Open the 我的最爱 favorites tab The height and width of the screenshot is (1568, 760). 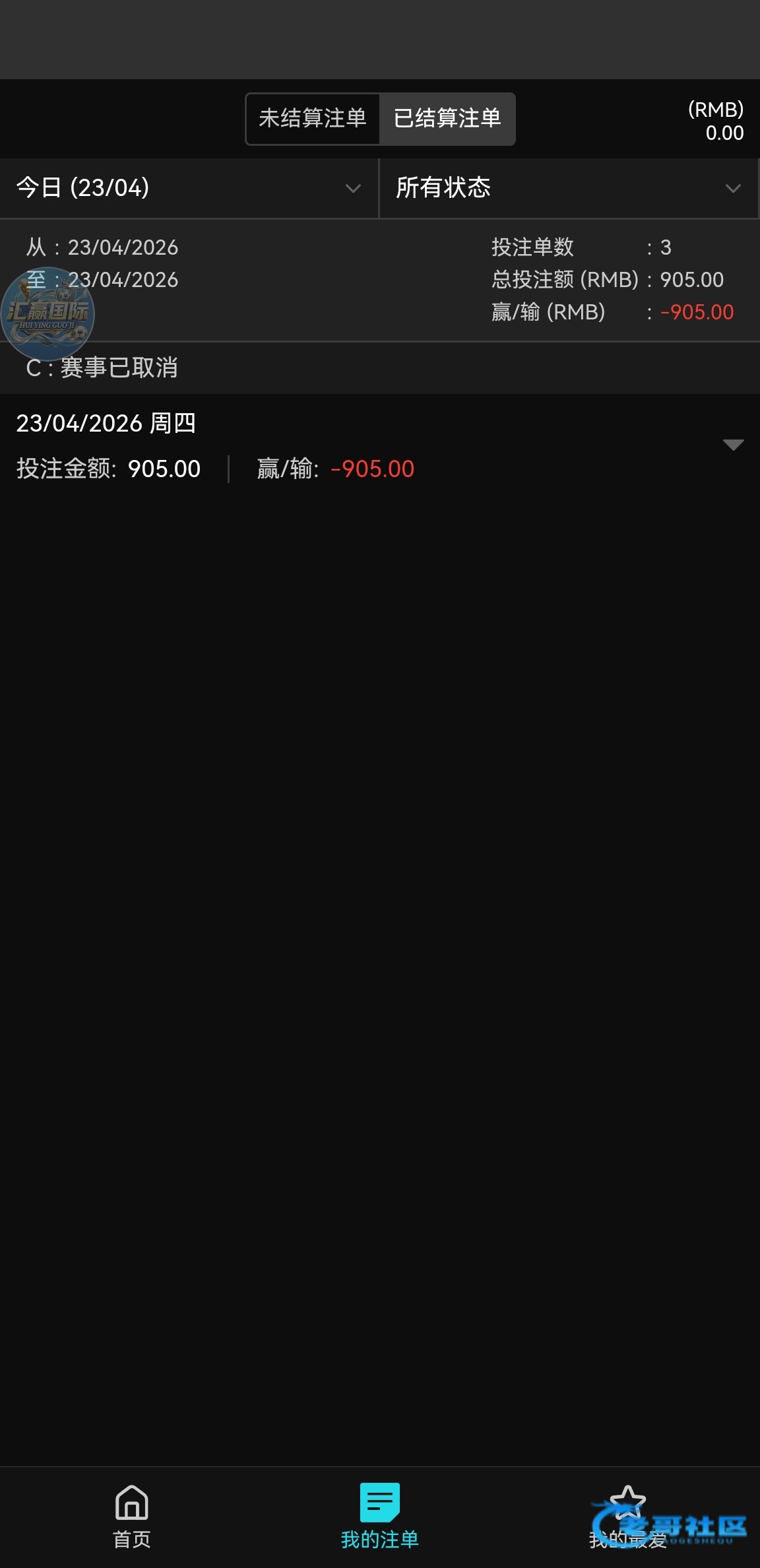tap(627, 1517)
